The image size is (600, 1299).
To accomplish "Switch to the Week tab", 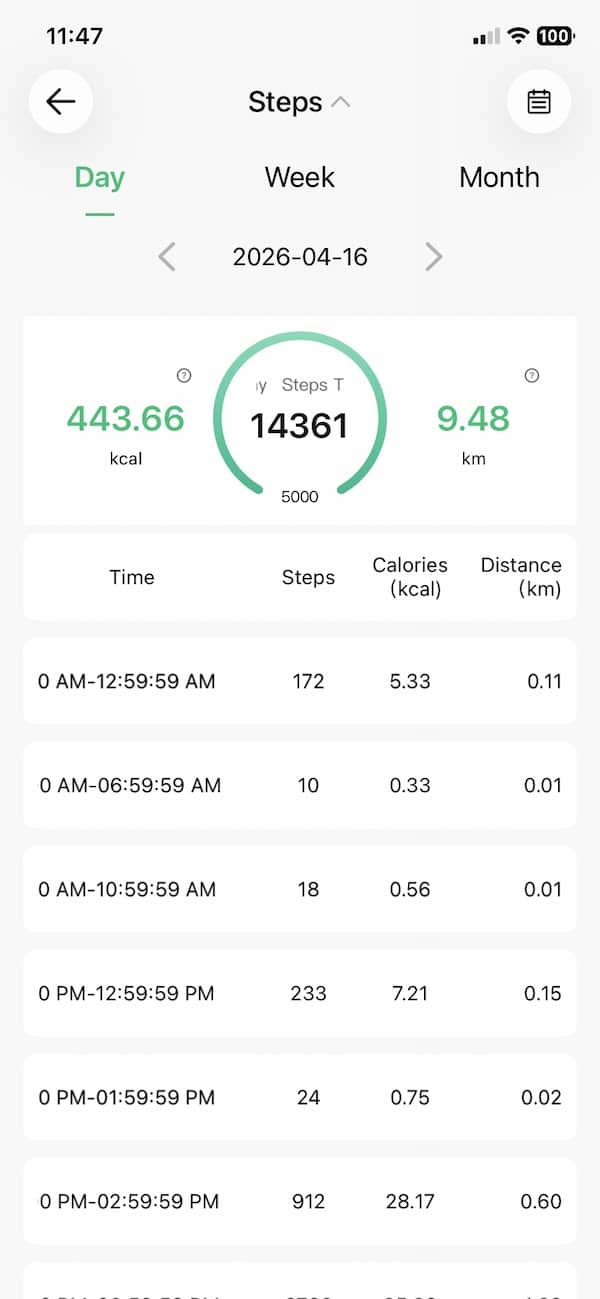I will (x=299, y=178).
